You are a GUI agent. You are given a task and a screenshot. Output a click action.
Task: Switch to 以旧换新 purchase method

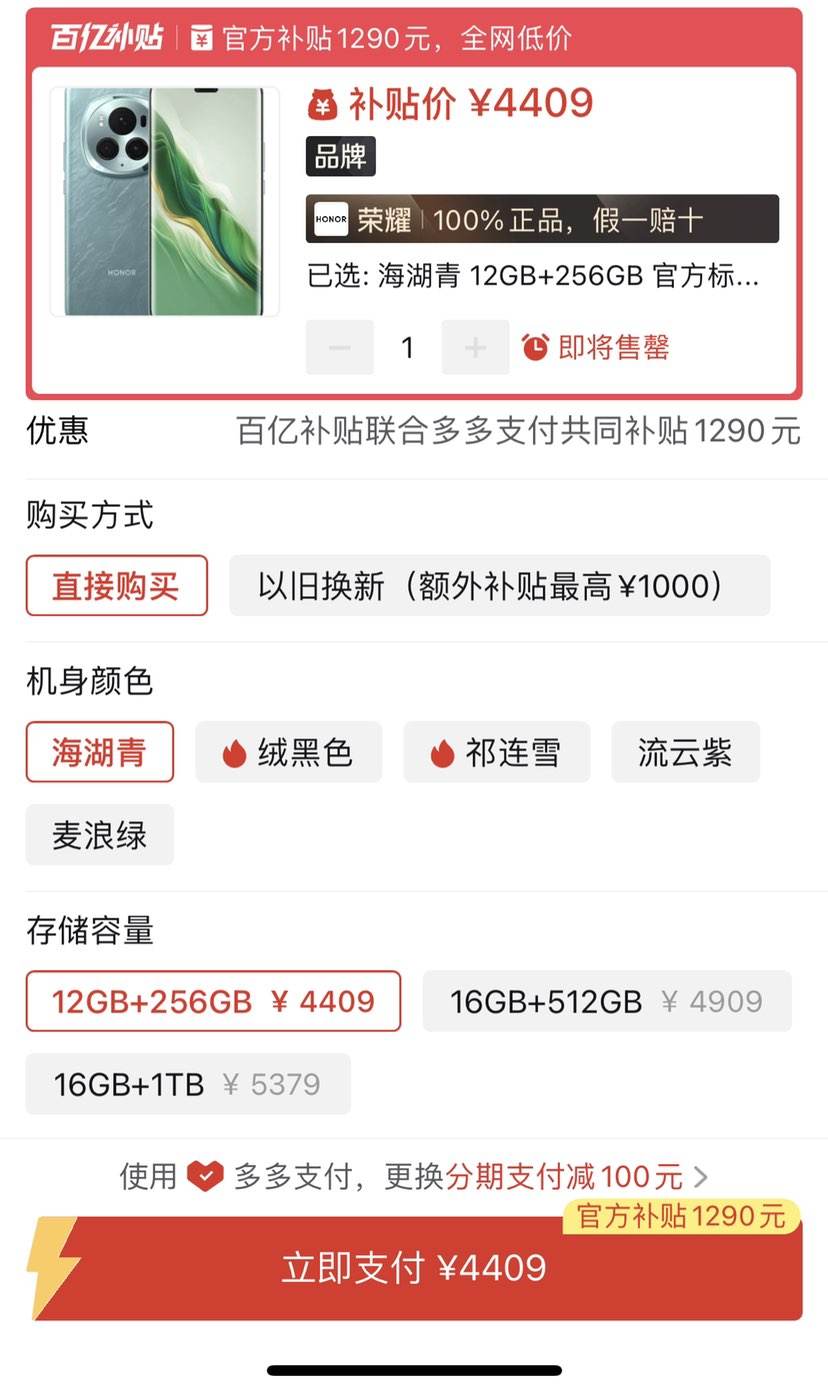click(499, 586)
